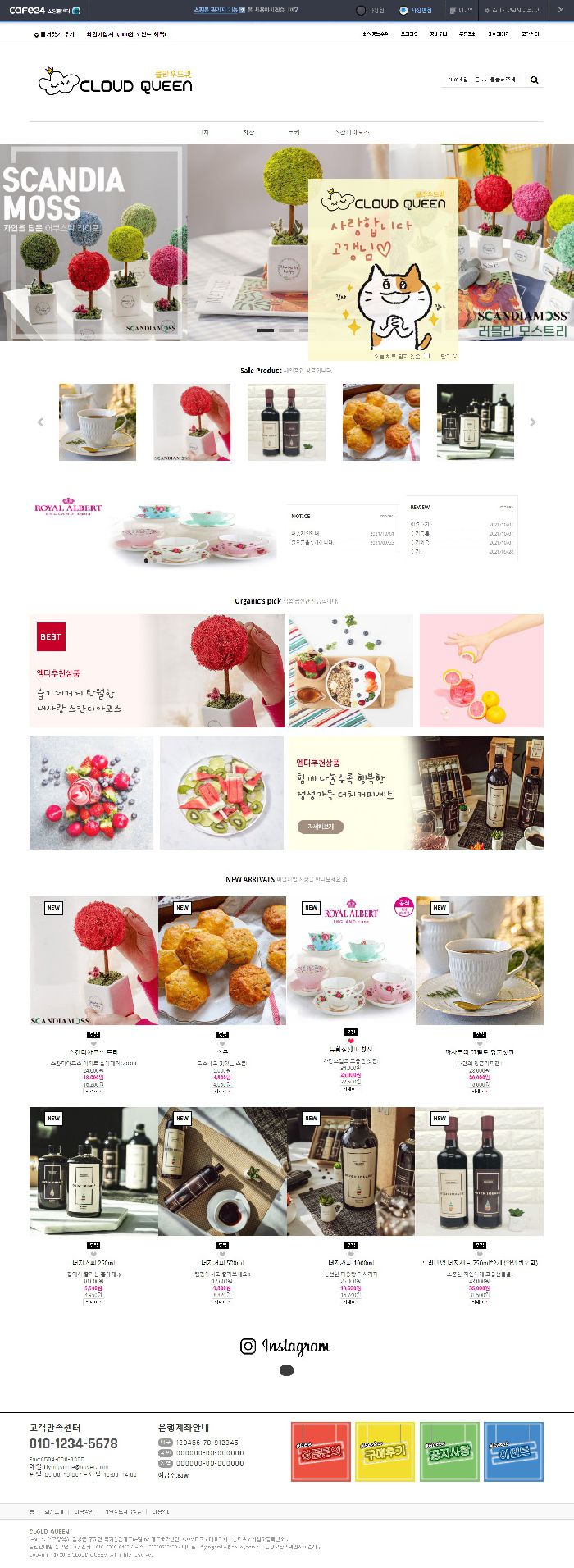
Task: Open the BEST Scandia Moss pick banner
Action: tap(157, 671)
